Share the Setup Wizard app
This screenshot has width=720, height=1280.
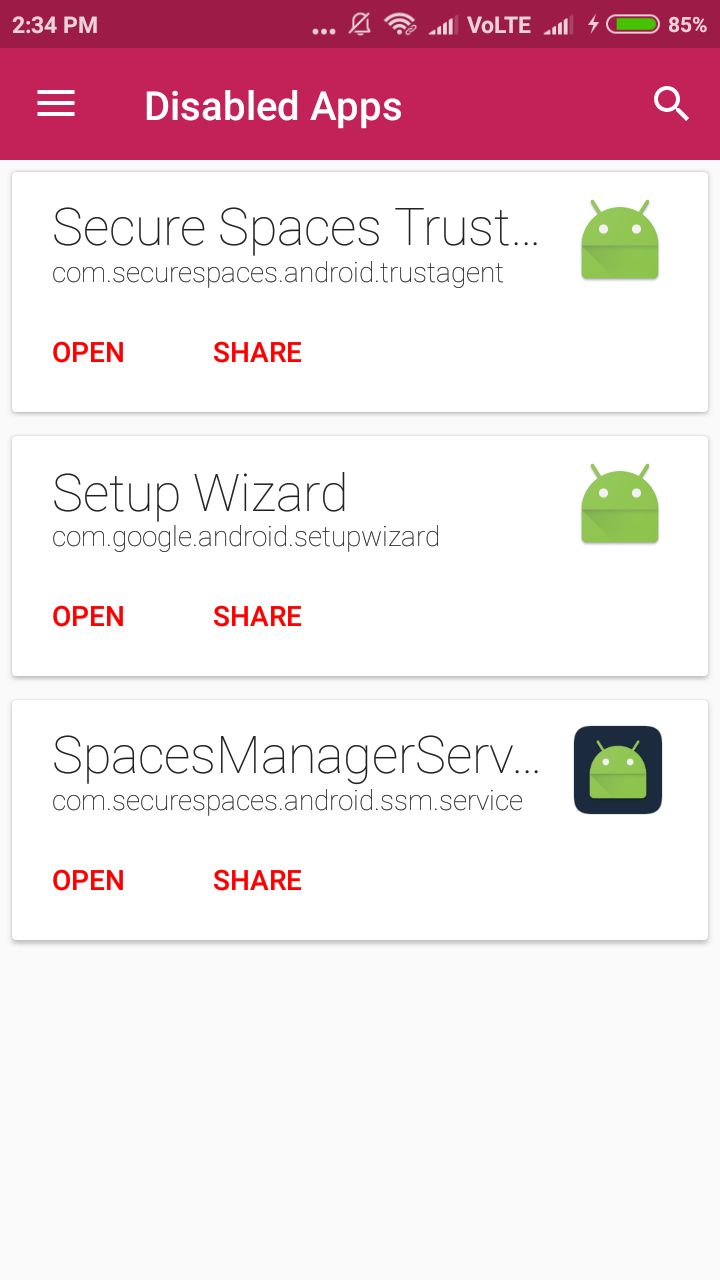click(257, 616)
